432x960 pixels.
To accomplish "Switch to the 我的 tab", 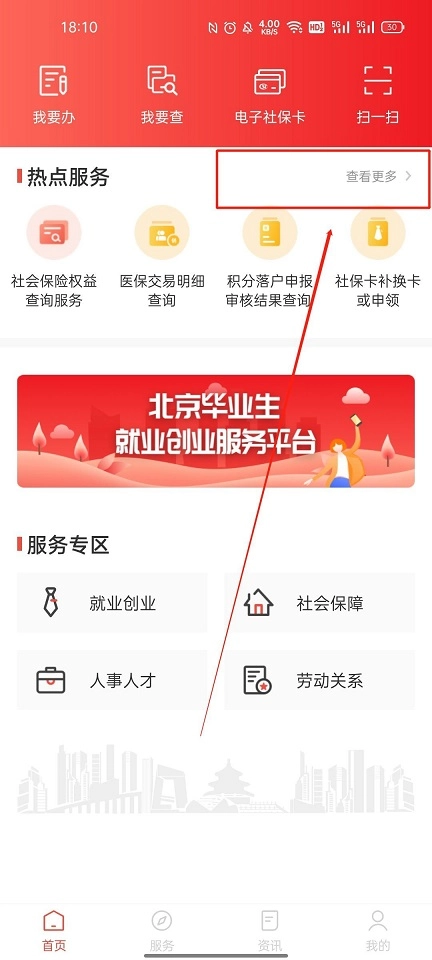I will pyautogui.click(x=378, y=931).
